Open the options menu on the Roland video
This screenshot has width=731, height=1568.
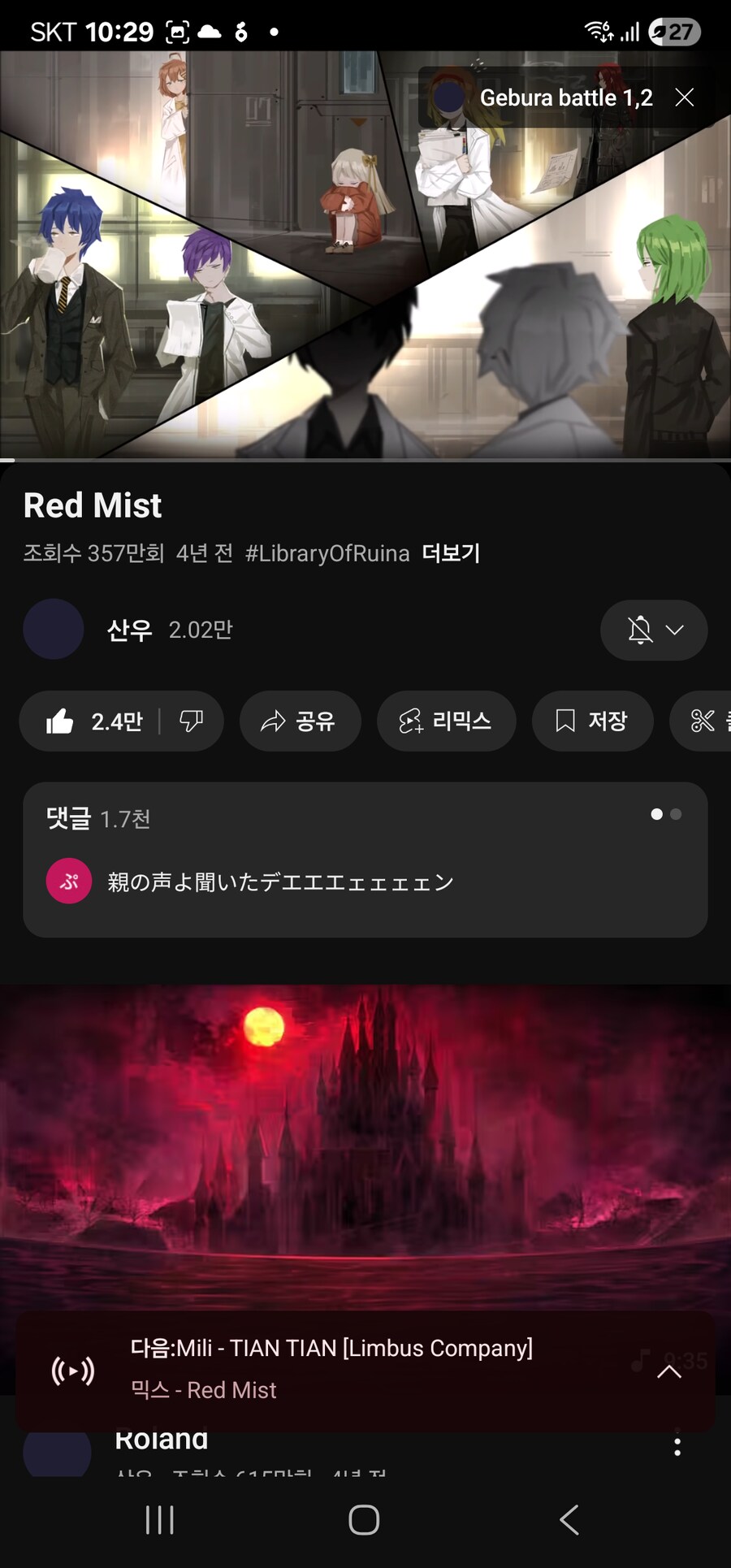[x=677, y=1445]
